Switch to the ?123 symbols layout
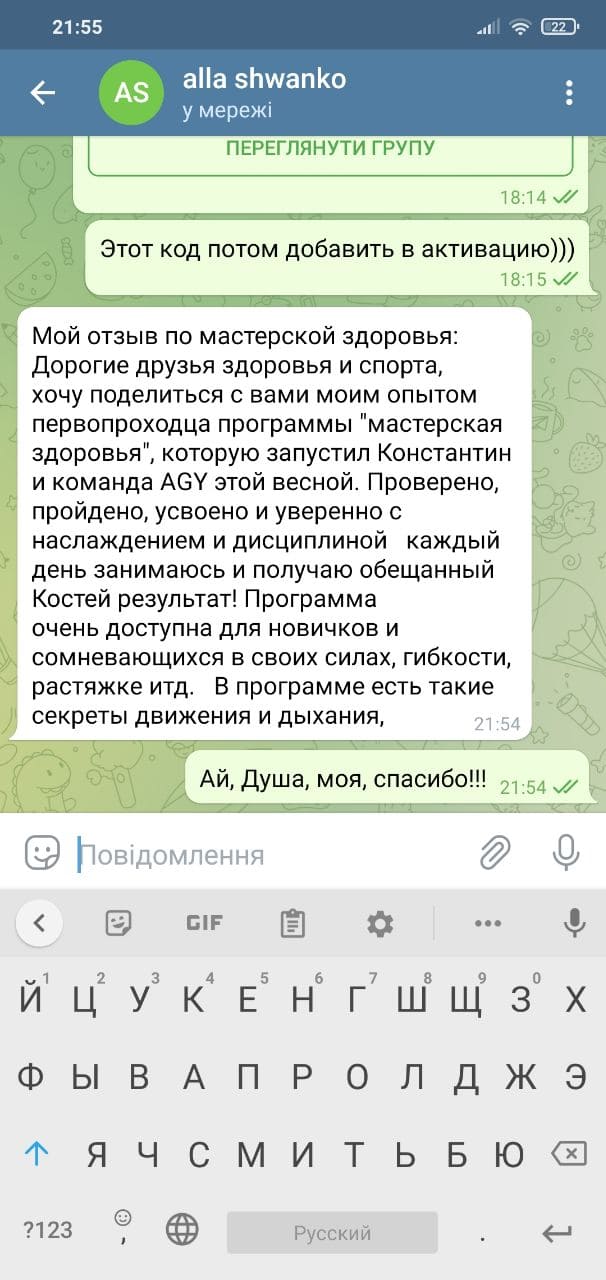Viewport: 606px width, 1280px height. point(48,1230)
